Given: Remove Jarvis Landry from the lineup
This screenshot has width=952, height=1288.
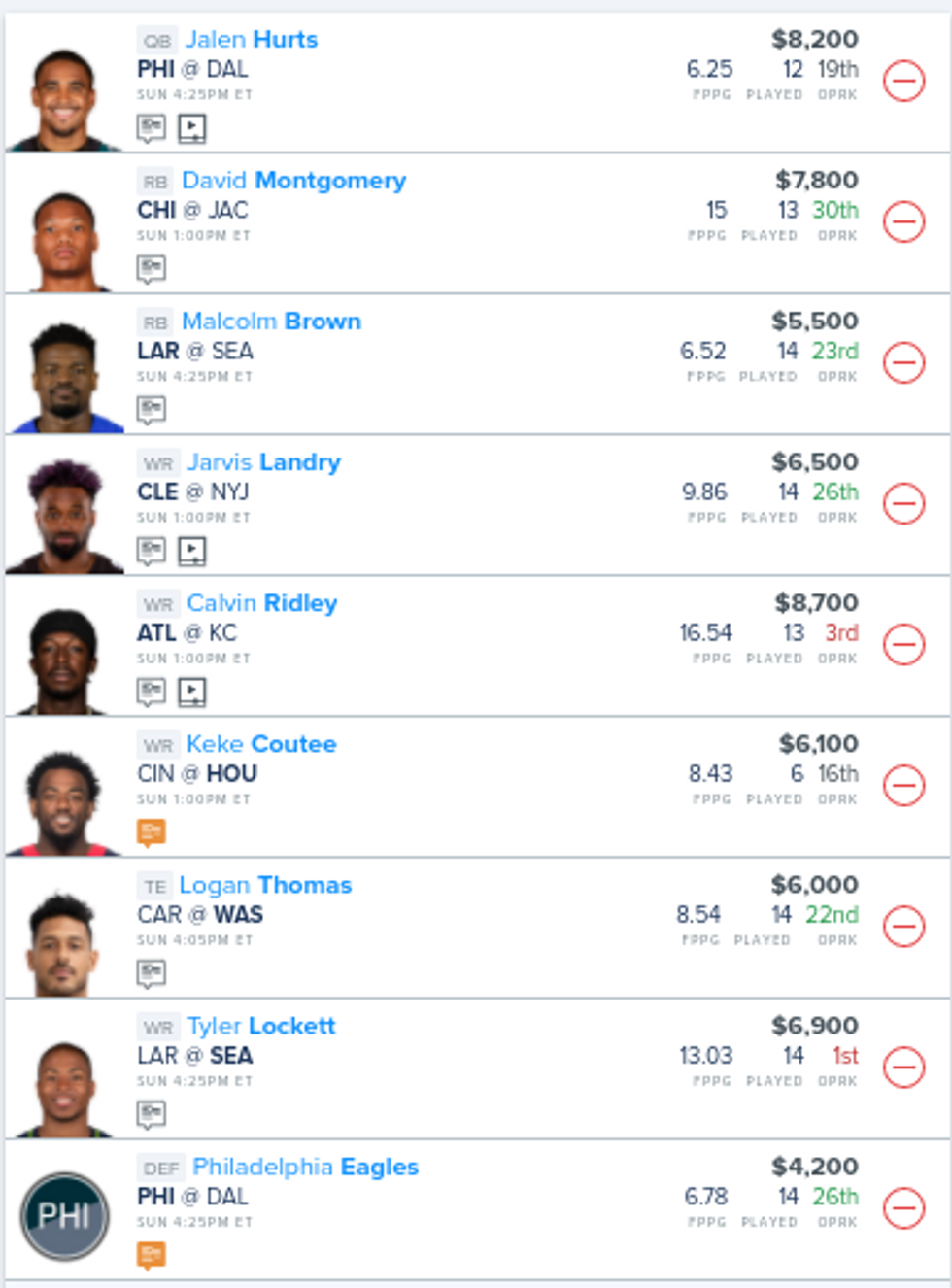Looking at the screenshot, I should pos(903,503).
